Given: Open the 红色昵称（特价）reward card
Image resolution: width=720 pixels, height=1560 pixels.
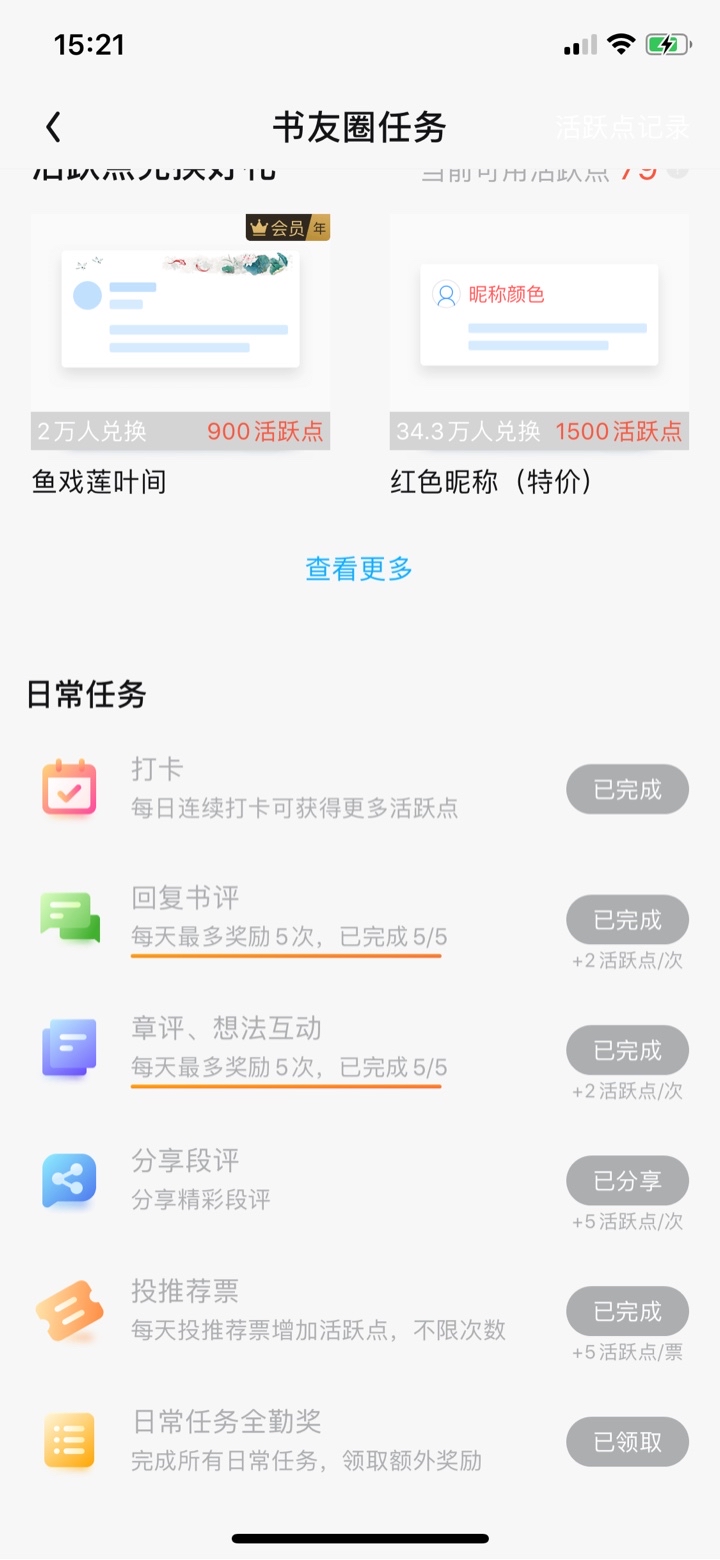Looking at the screenshot, I should pyautogui.click(x=539, y=356).
